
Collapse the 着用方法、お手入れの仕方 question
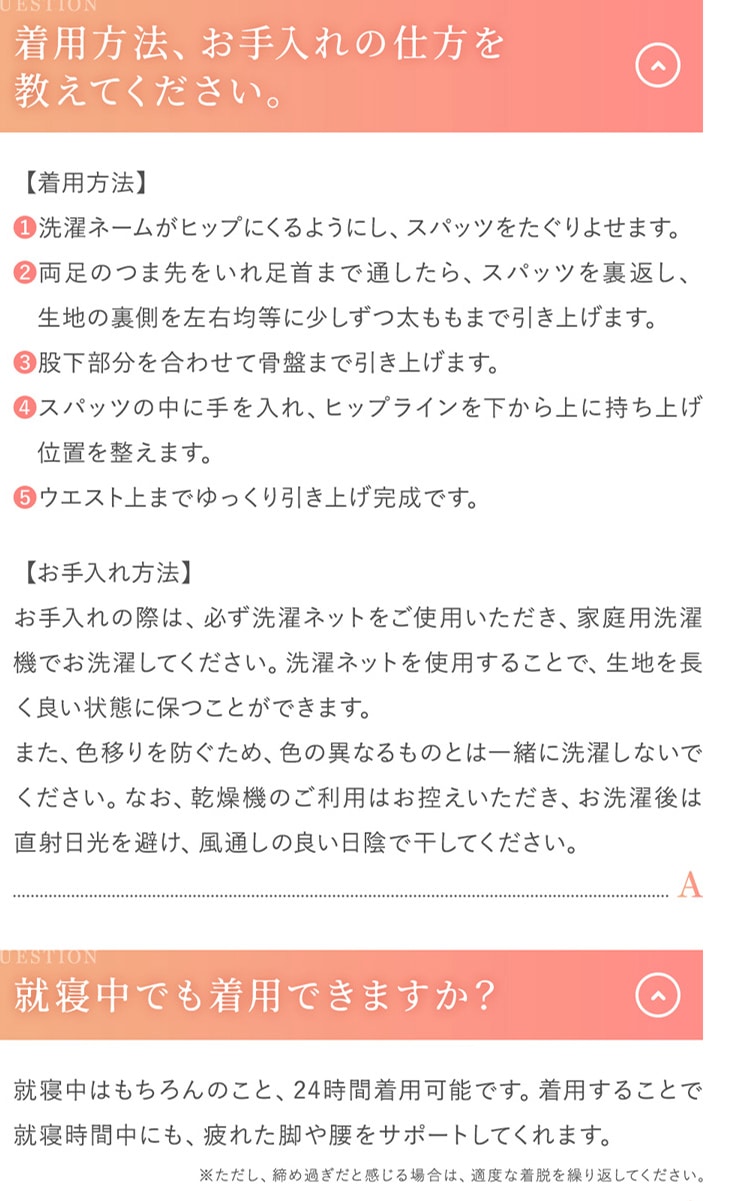click(x=657, y=66)
